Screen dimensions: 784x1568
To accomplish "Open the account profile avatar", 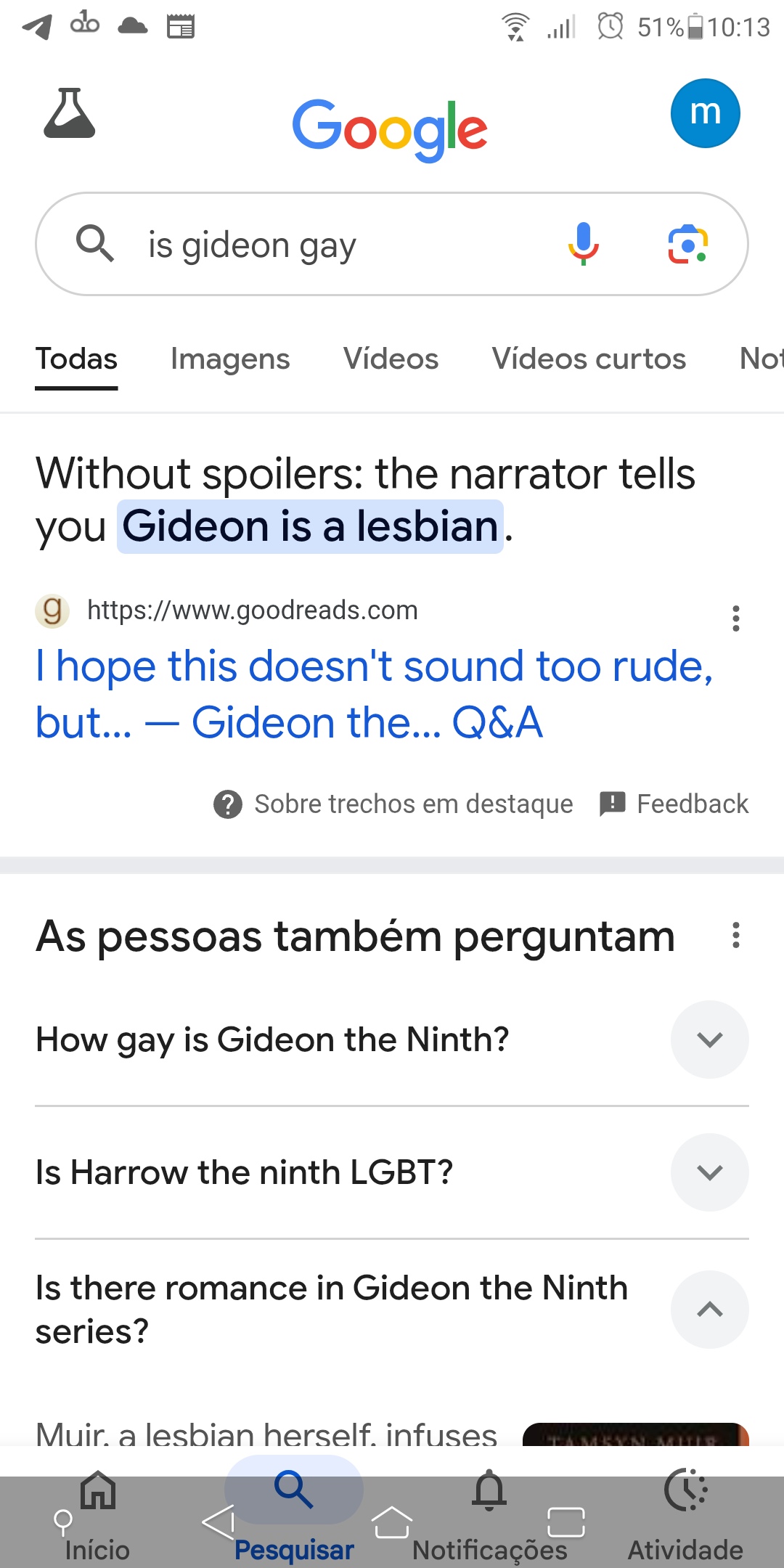I will point(705,113).
